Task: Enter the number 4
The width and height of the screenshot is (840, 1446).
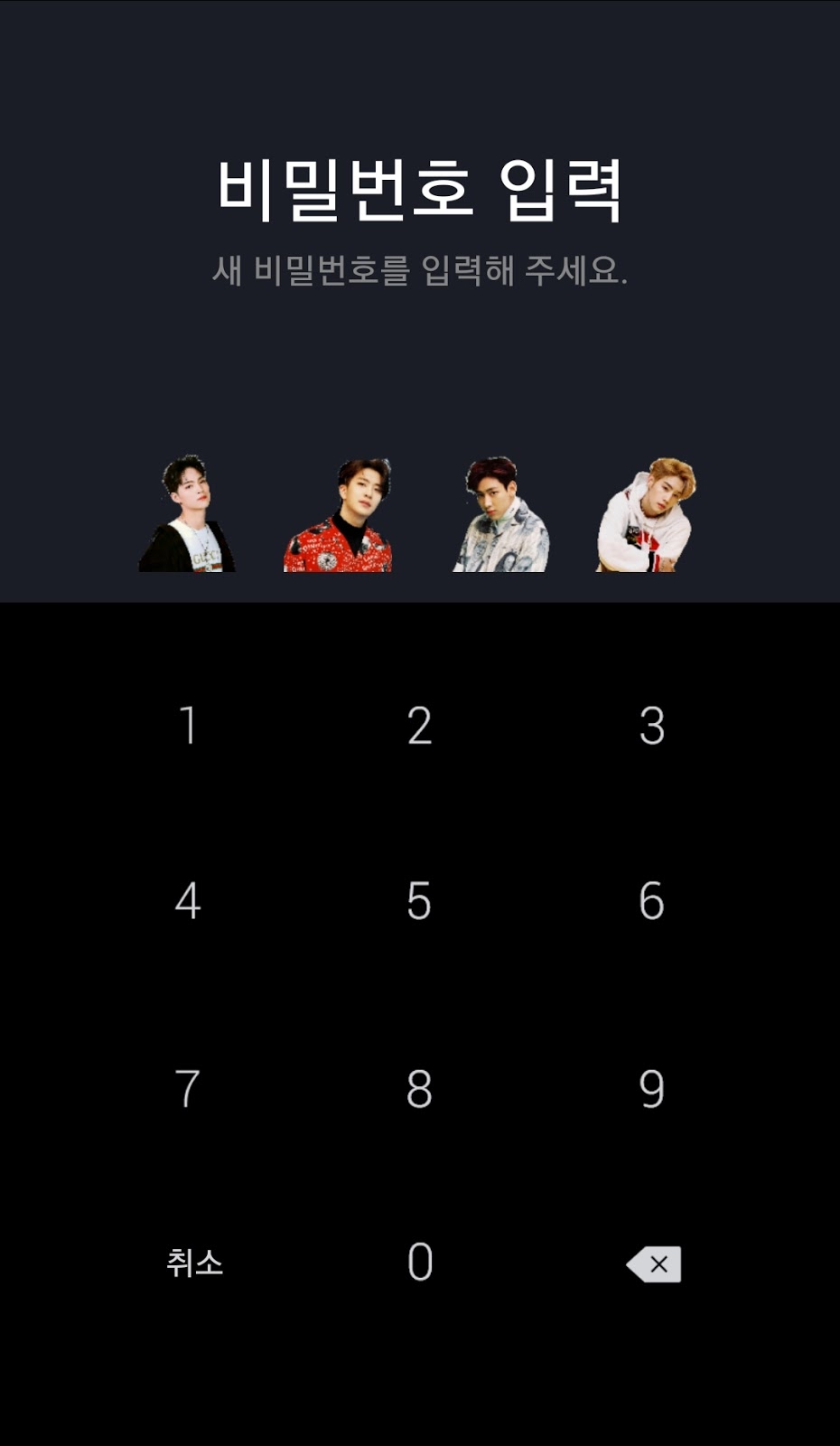Action: click(188, 901)
